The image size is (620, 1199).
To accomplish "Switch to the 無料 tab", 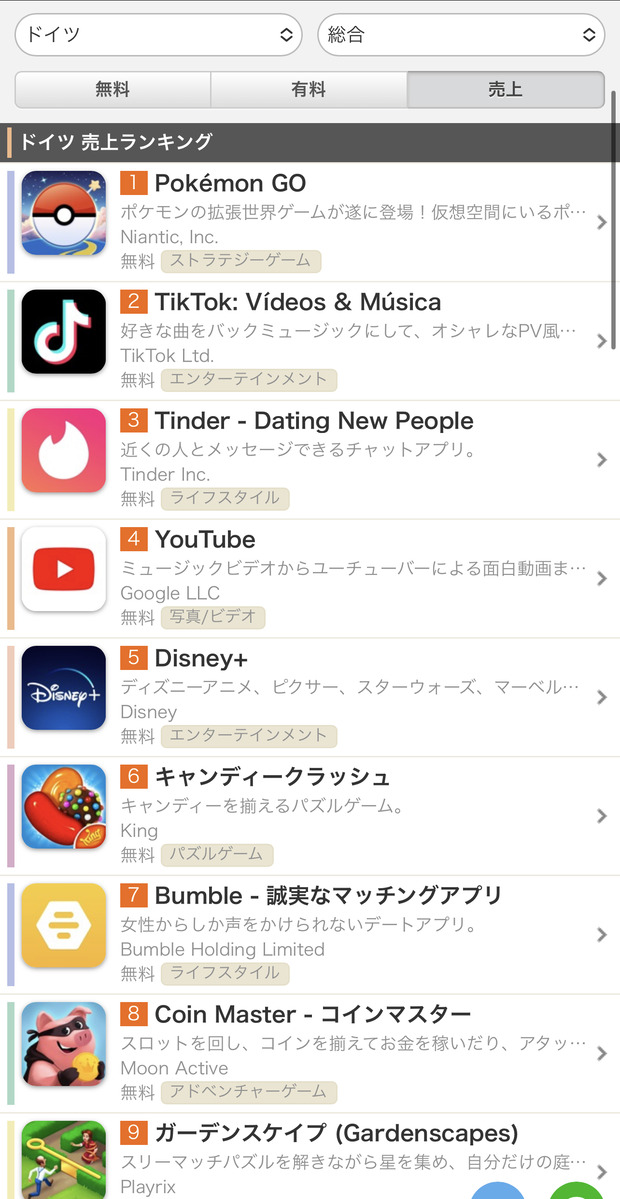I will 112,89.
